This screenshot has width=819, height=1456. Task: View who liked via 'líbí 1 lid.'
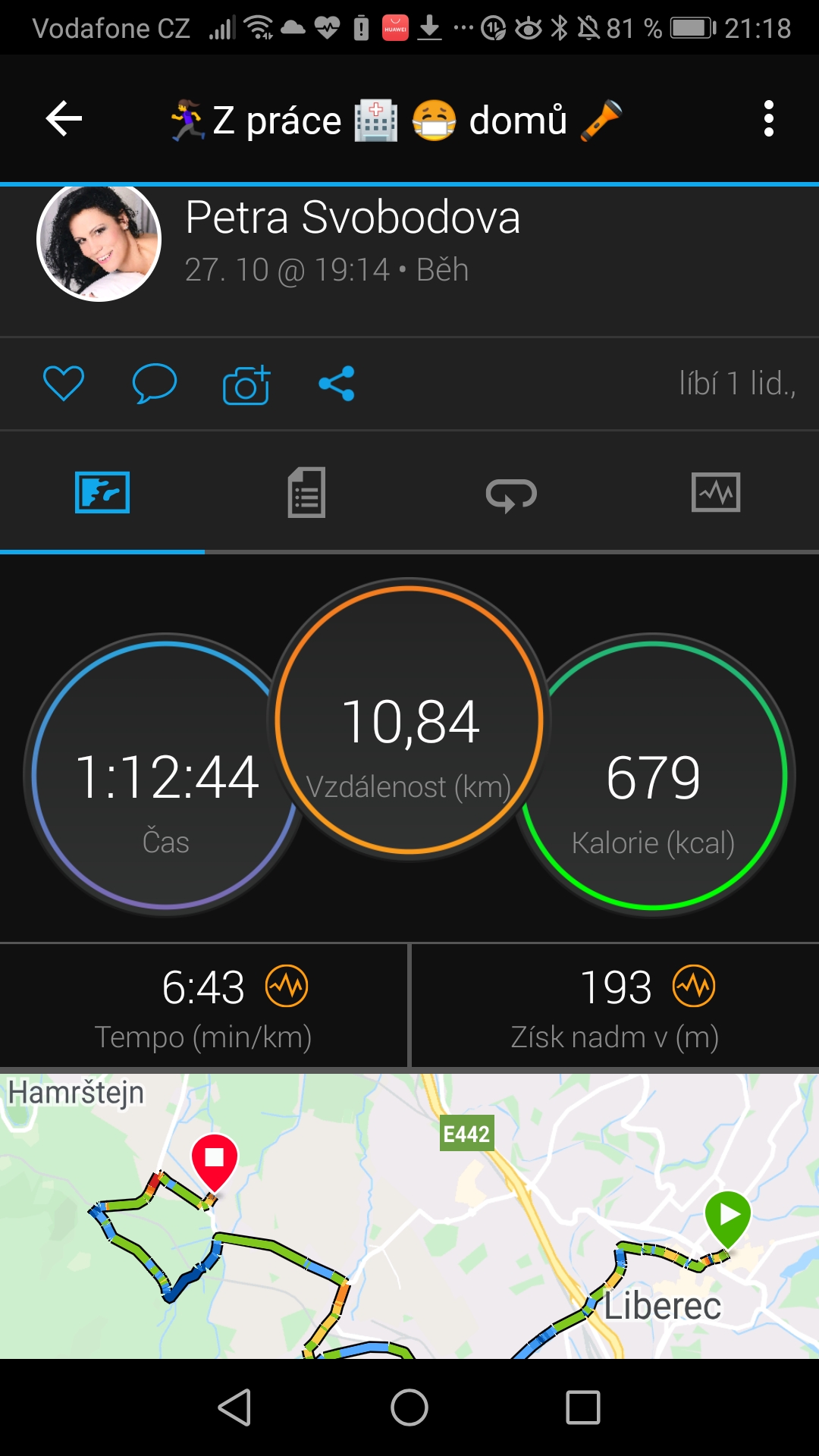click(737, 384)
